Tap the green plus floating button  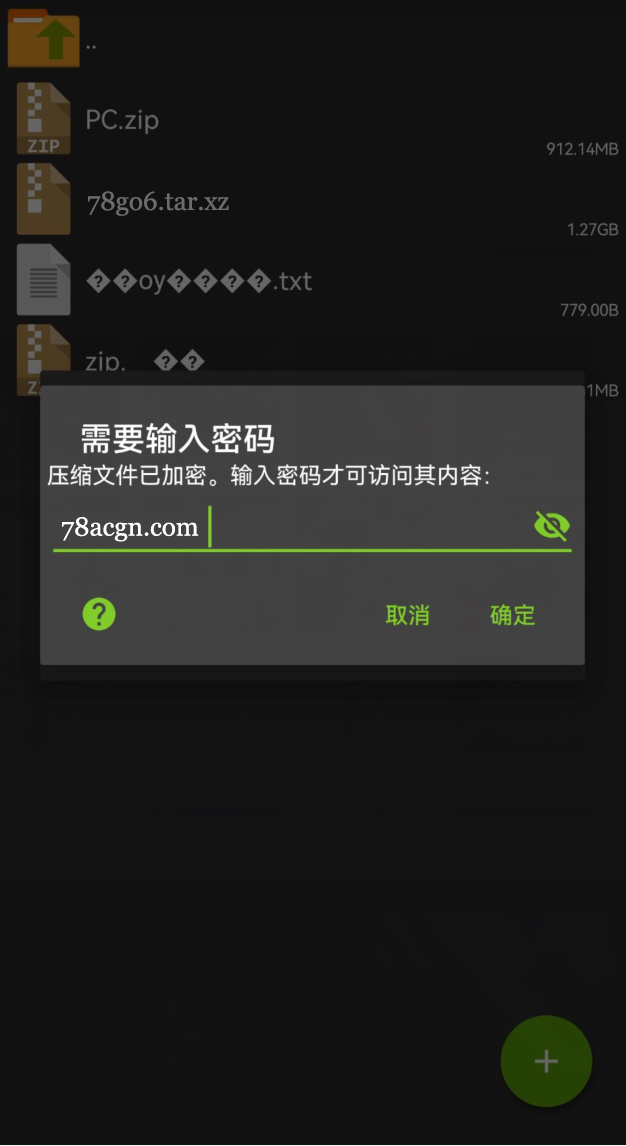click(546, 1061)
